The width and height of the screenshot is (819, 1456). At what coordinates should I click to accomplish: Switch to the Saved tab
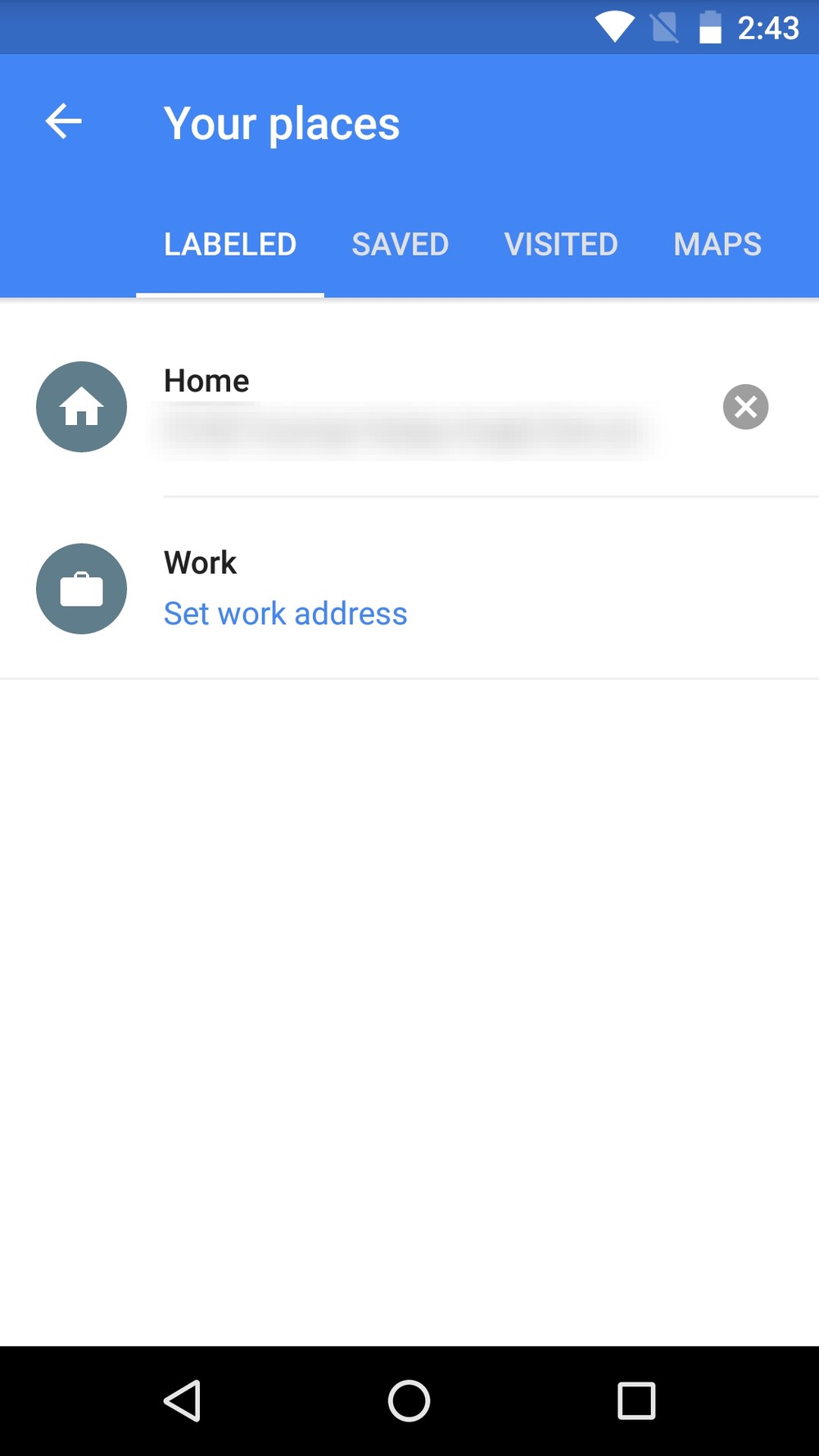pos(400,244)
